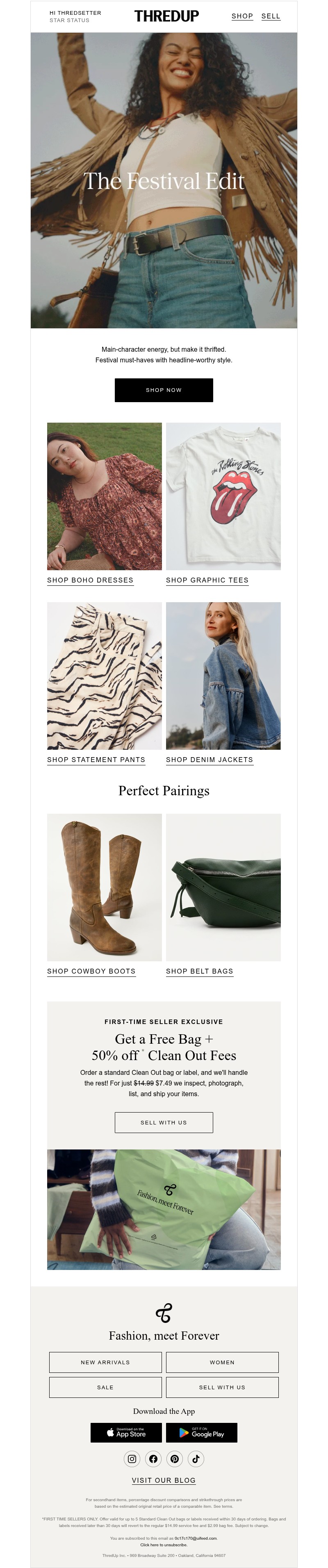Screen dimensions: 328x1568
Task: Open ThredUp's Pinterest page
Action: 175,1459
